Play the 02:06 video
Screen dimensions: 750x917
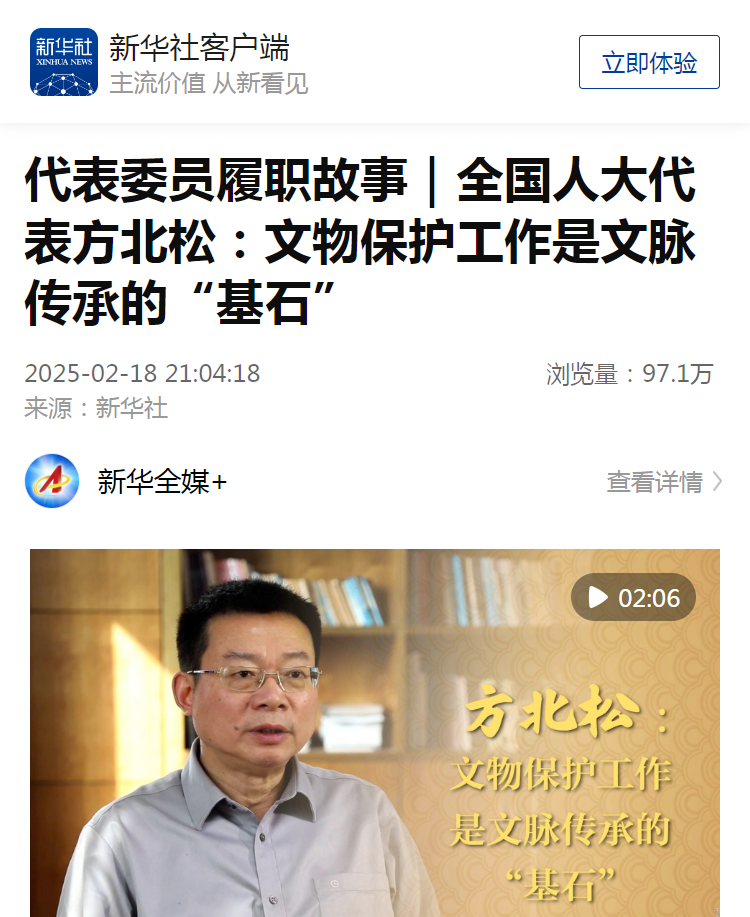pyautogui.click(x=632, y=598)
